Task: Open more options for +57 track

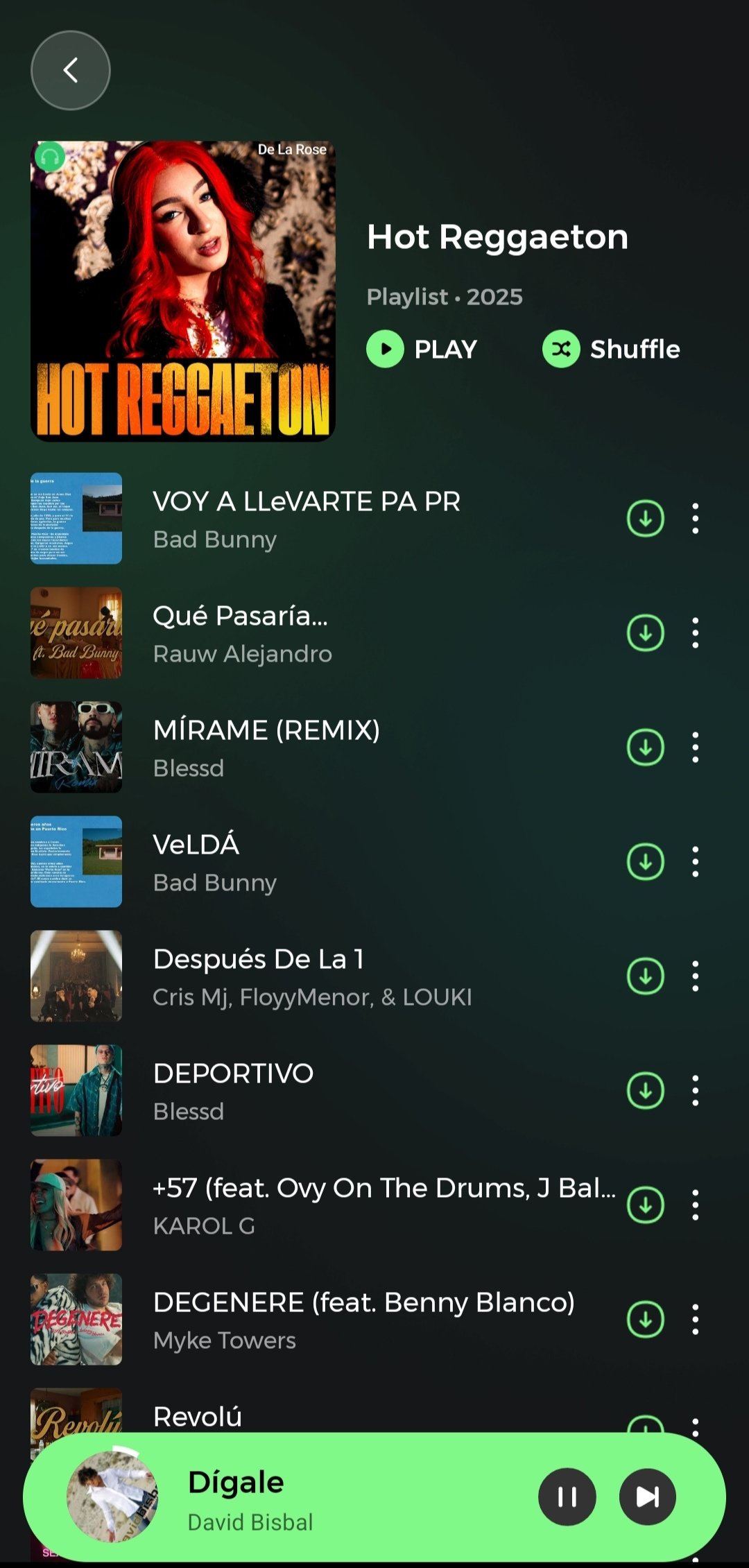Action: (695, 1205)
